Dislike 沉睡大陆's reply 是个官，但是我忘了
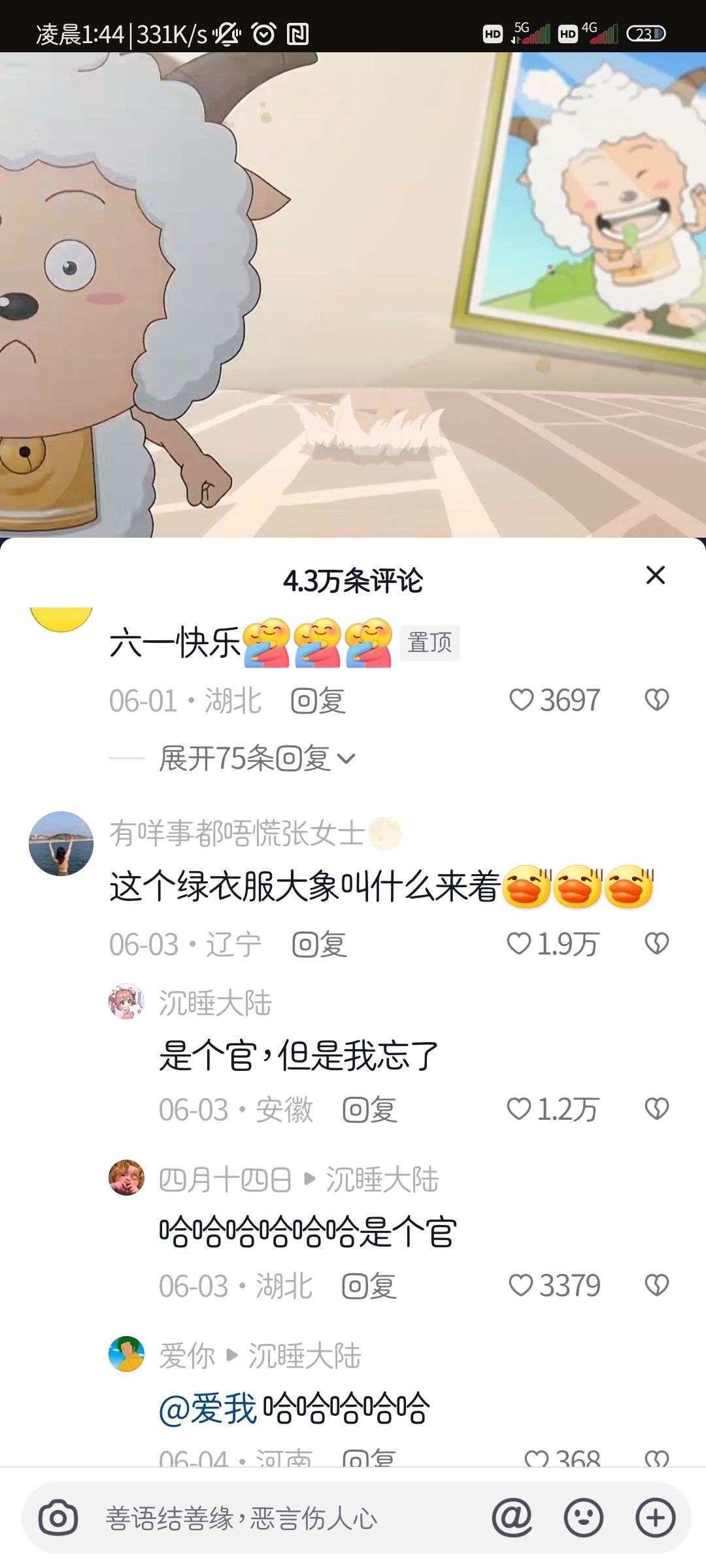 (656, 1109)
